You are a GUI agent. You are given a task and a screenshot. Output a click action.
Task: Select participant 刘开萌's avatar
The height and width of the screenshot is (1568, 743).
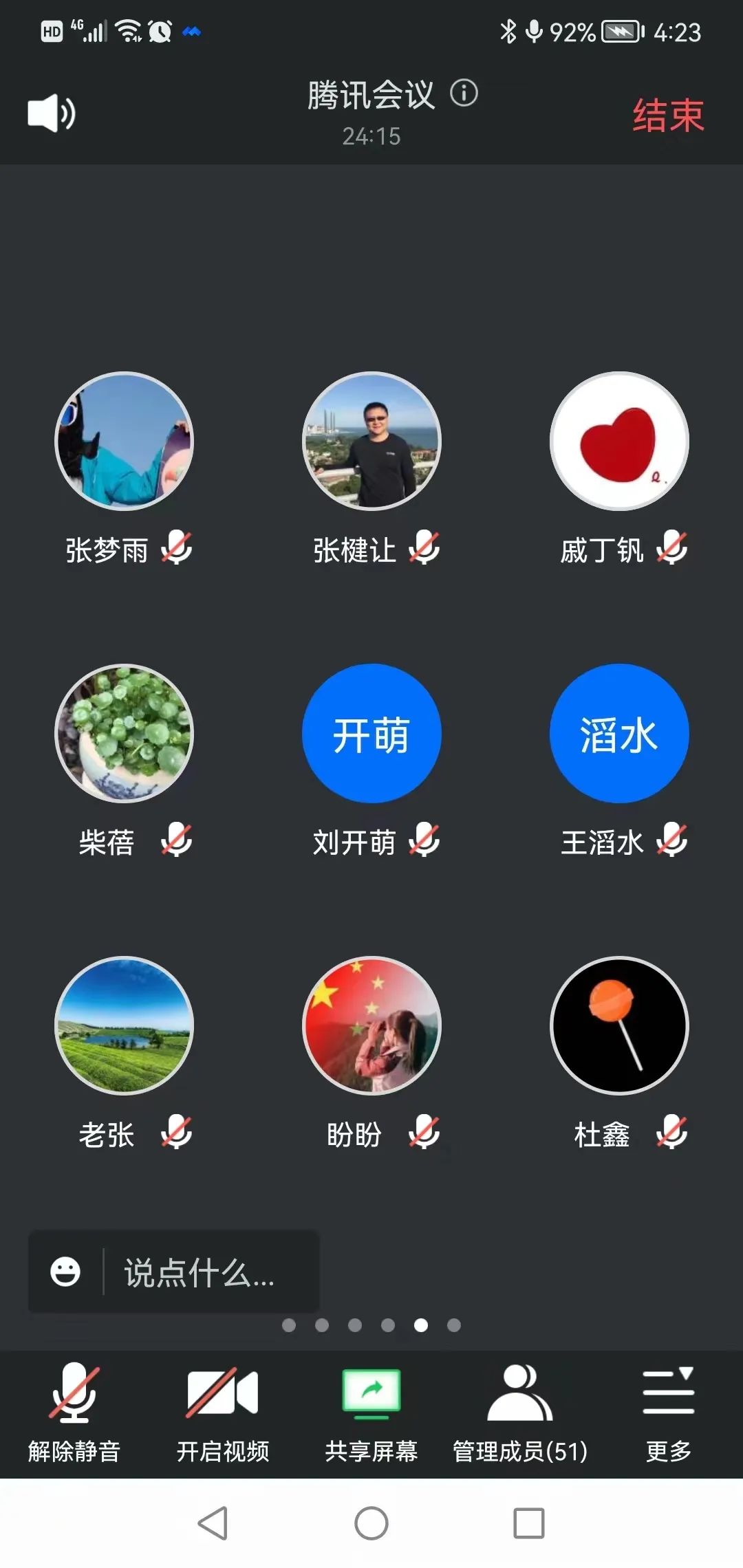(x=371, y=733)
